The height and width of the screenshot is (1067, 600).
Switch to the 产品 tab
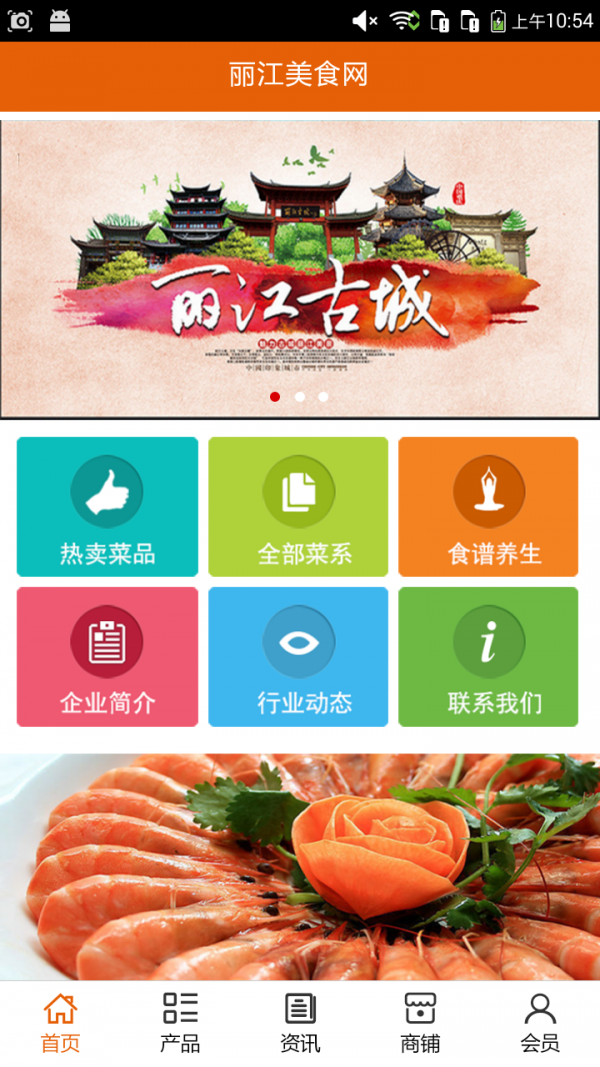pos(180,1023)
